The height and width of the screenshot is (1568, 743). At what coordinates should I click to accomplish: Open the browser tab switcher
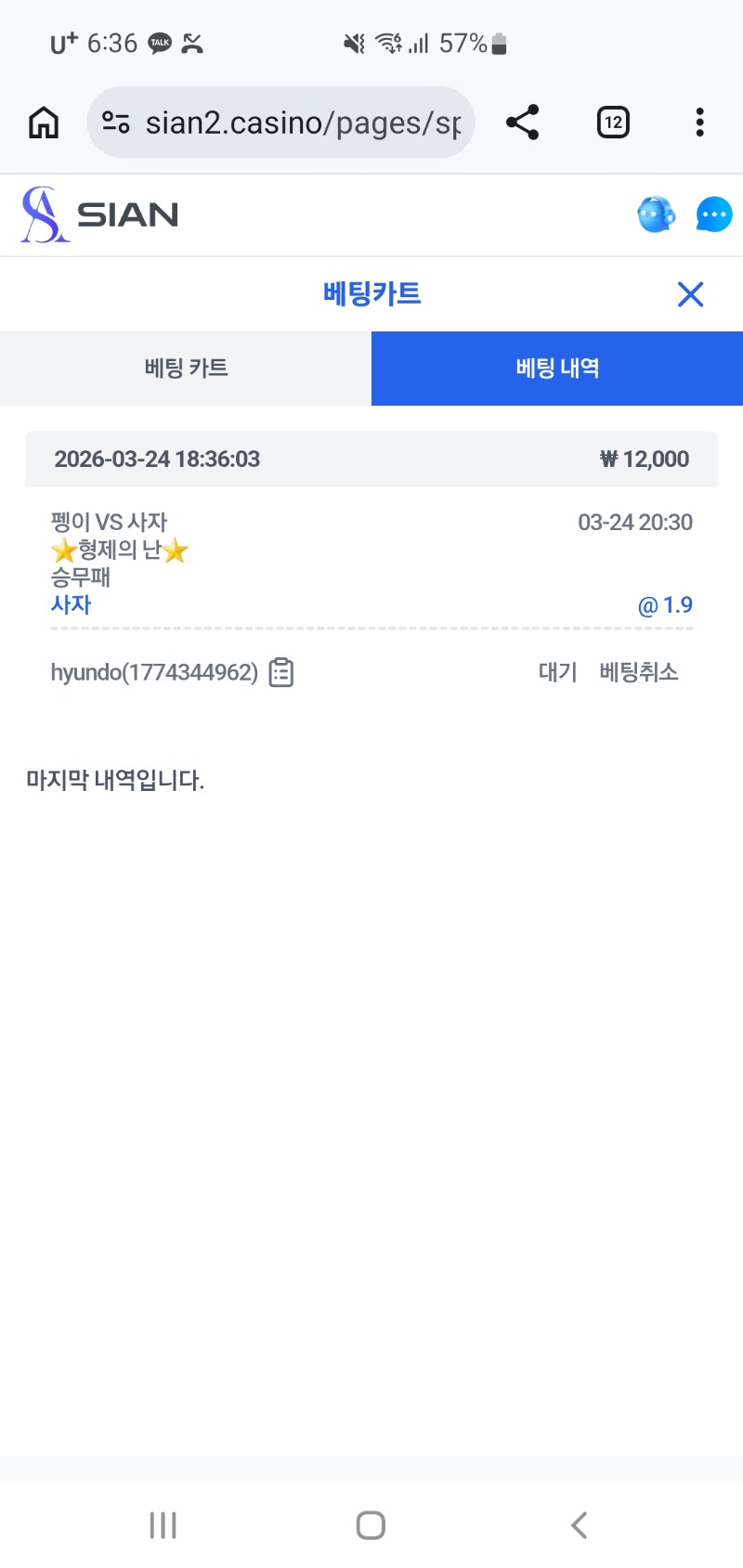613,123
